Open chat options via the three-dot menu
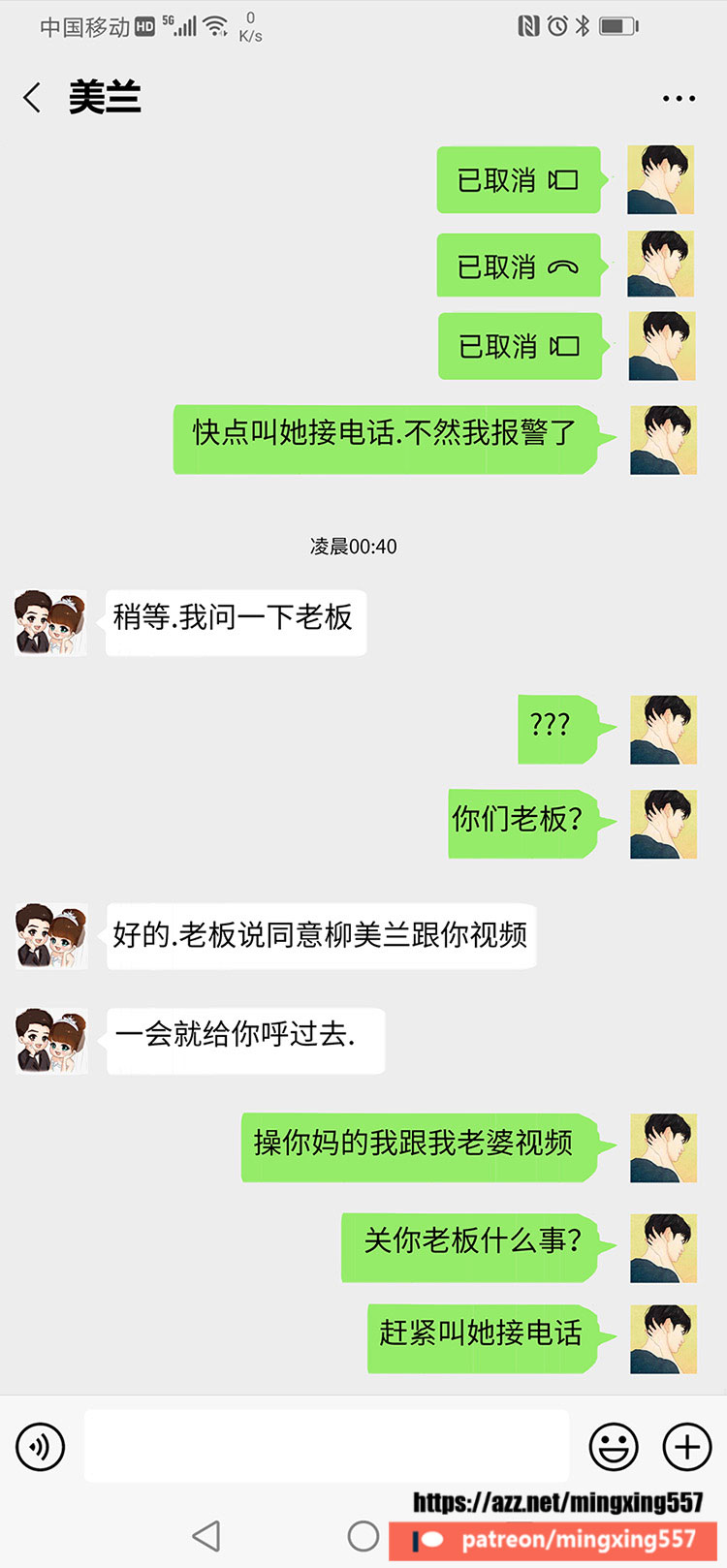The width and height of the screenshot is (727, 1568). coord(679,97)
